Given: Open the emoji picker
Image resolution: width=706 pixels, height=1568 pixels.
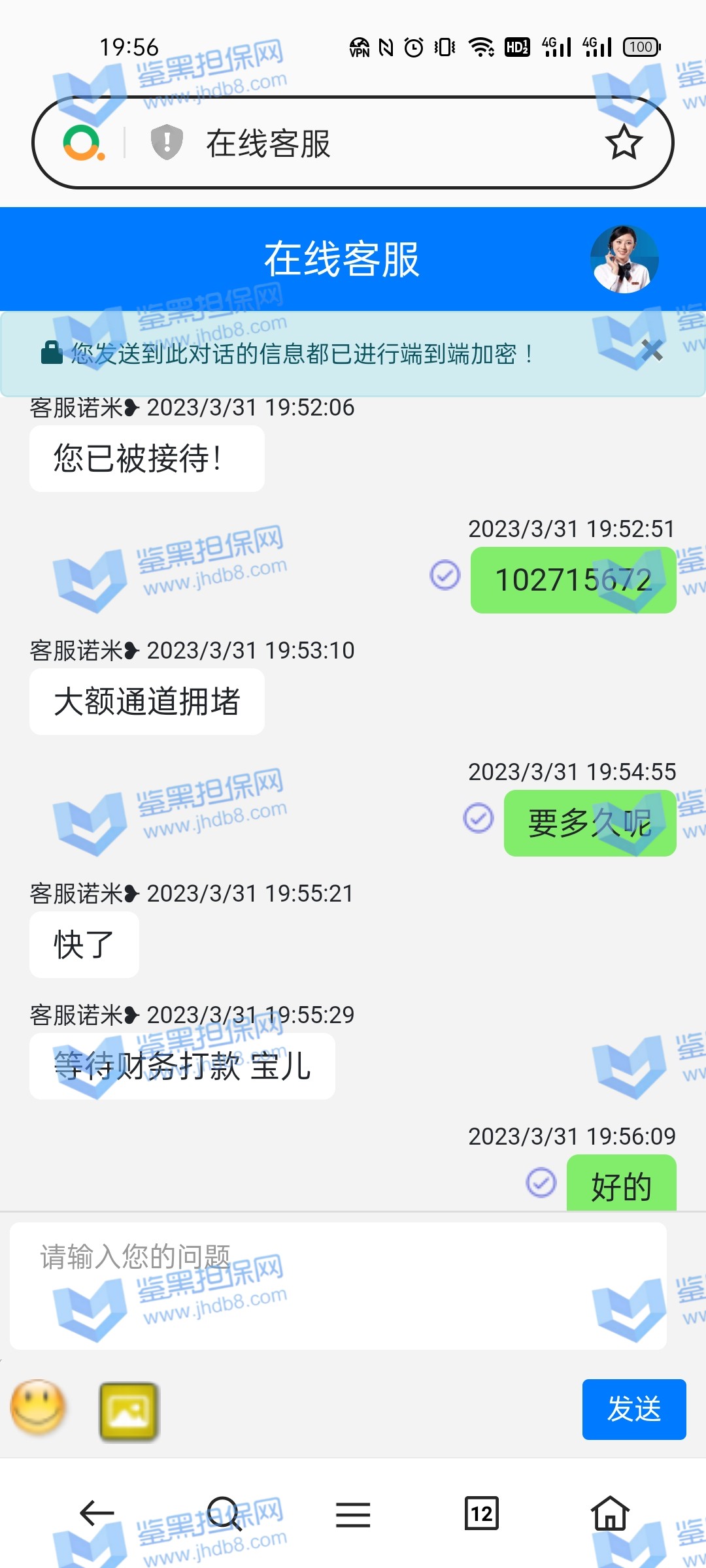Looking at the screenshot, I should [x=39, y=1407].
